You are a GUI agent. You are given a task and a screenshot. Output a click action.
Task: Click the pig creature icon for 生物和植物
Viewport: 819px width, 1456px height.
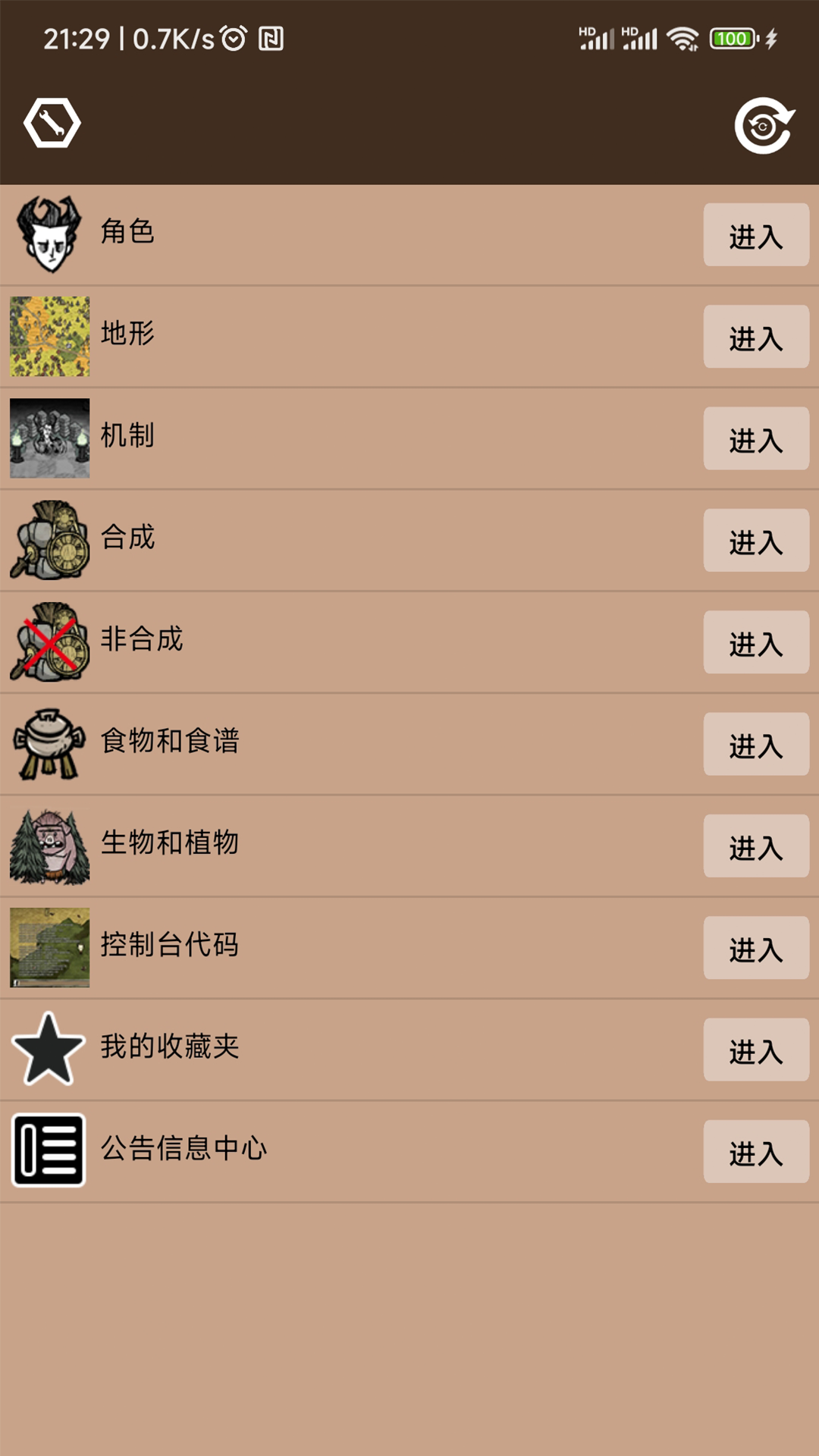[49, 846]
